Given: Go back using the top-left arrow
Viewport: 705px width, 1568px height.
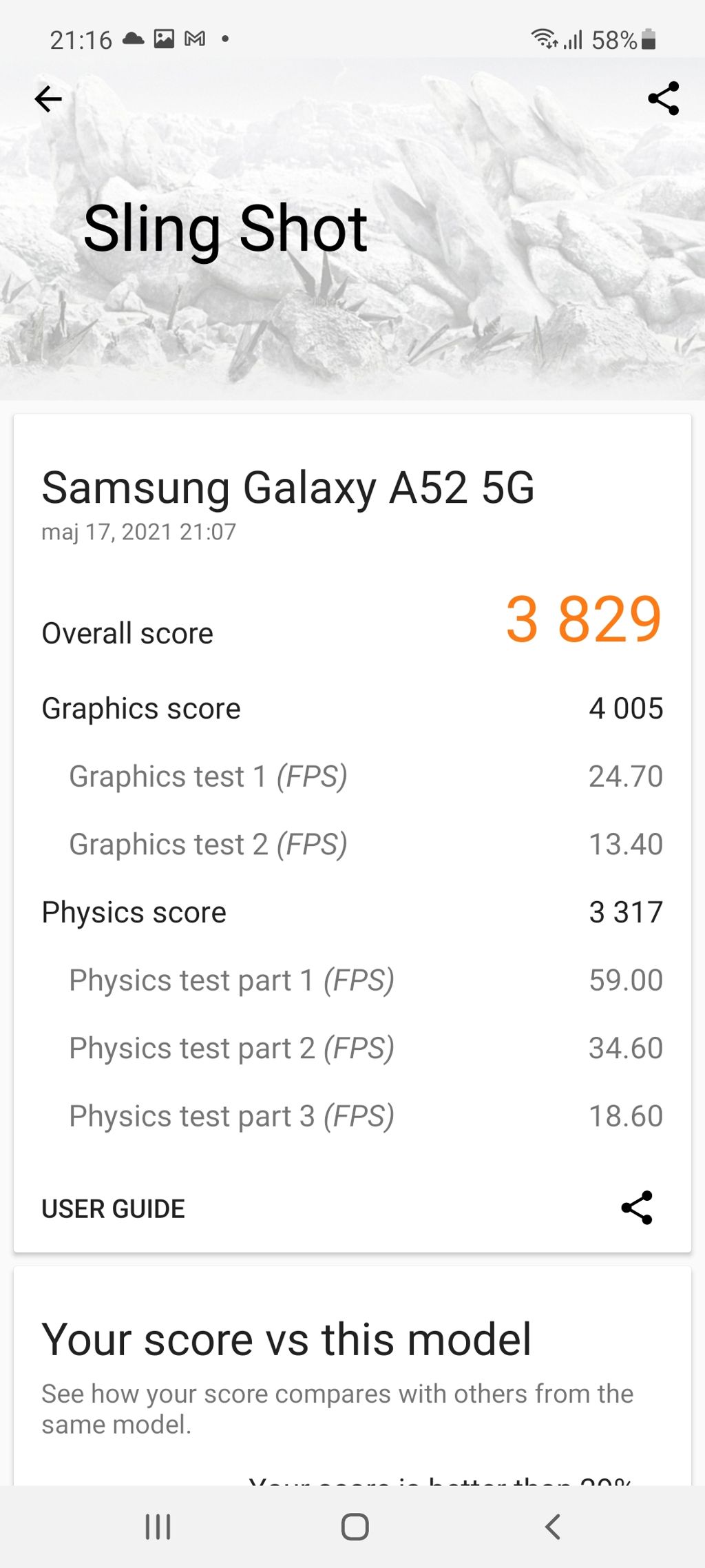Looking at the screenshot, I should click(x=48, y=99).
